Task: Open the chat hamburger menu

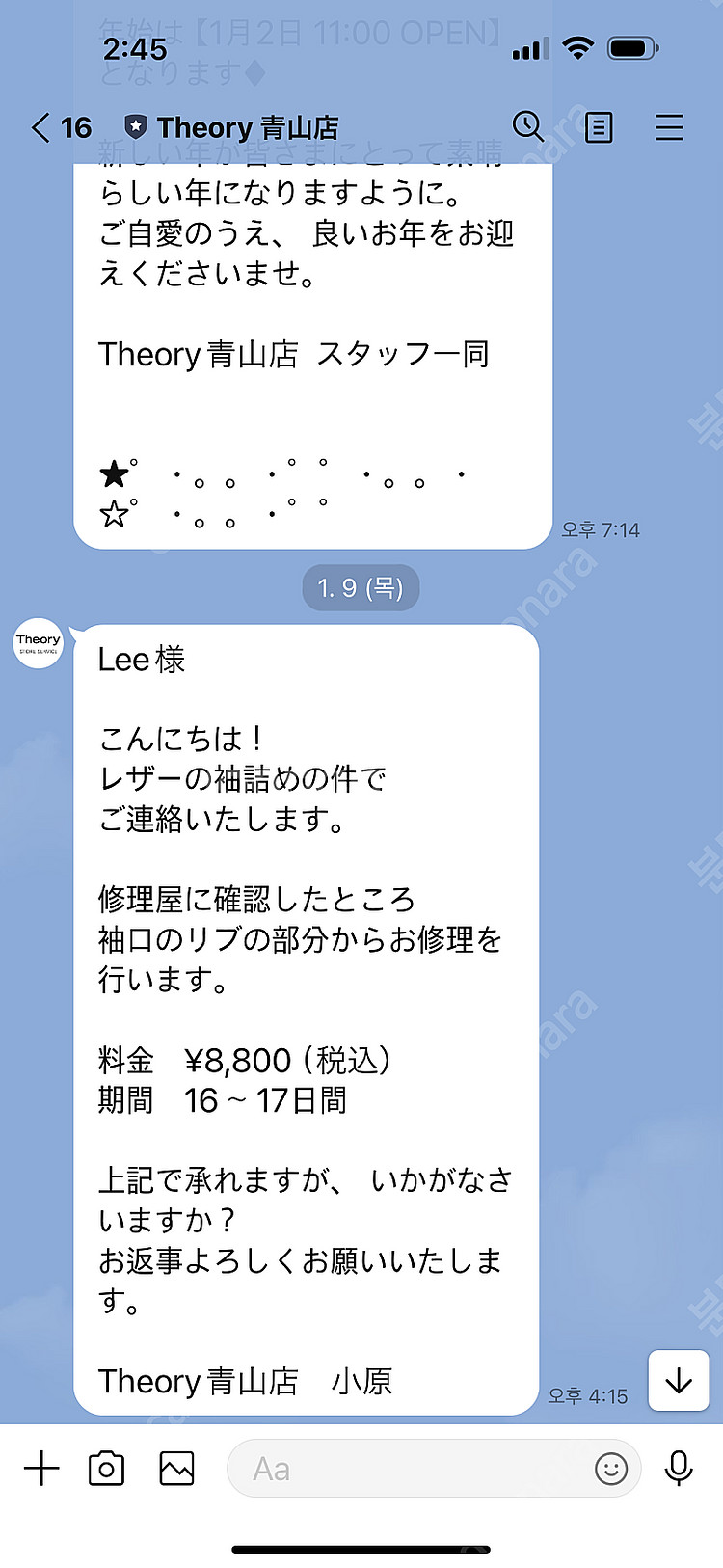Action: pyautogui.click(x=669, y=127)
